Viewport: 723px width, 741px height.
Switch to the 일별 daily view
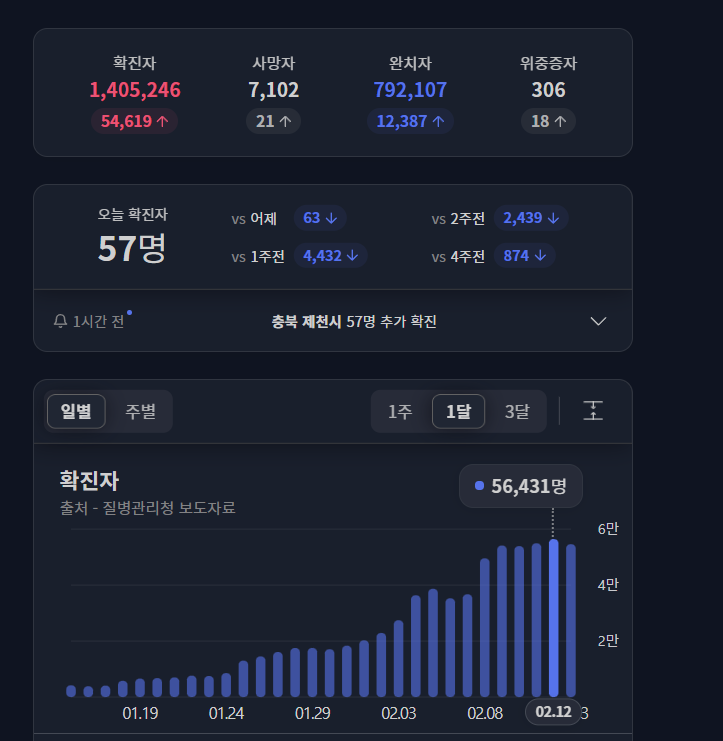point(76,411)
